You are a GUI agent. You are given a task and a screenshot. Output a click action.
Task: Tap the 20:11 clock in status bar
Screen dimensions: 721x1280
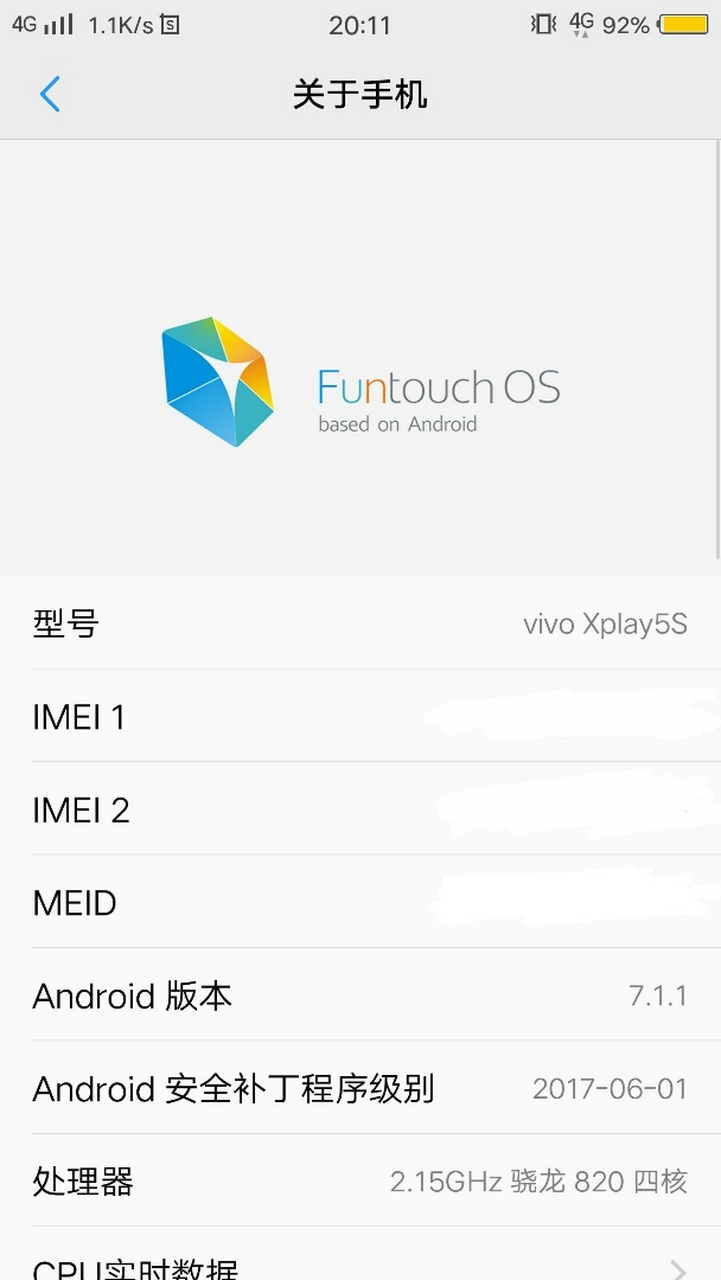[360, 25]
